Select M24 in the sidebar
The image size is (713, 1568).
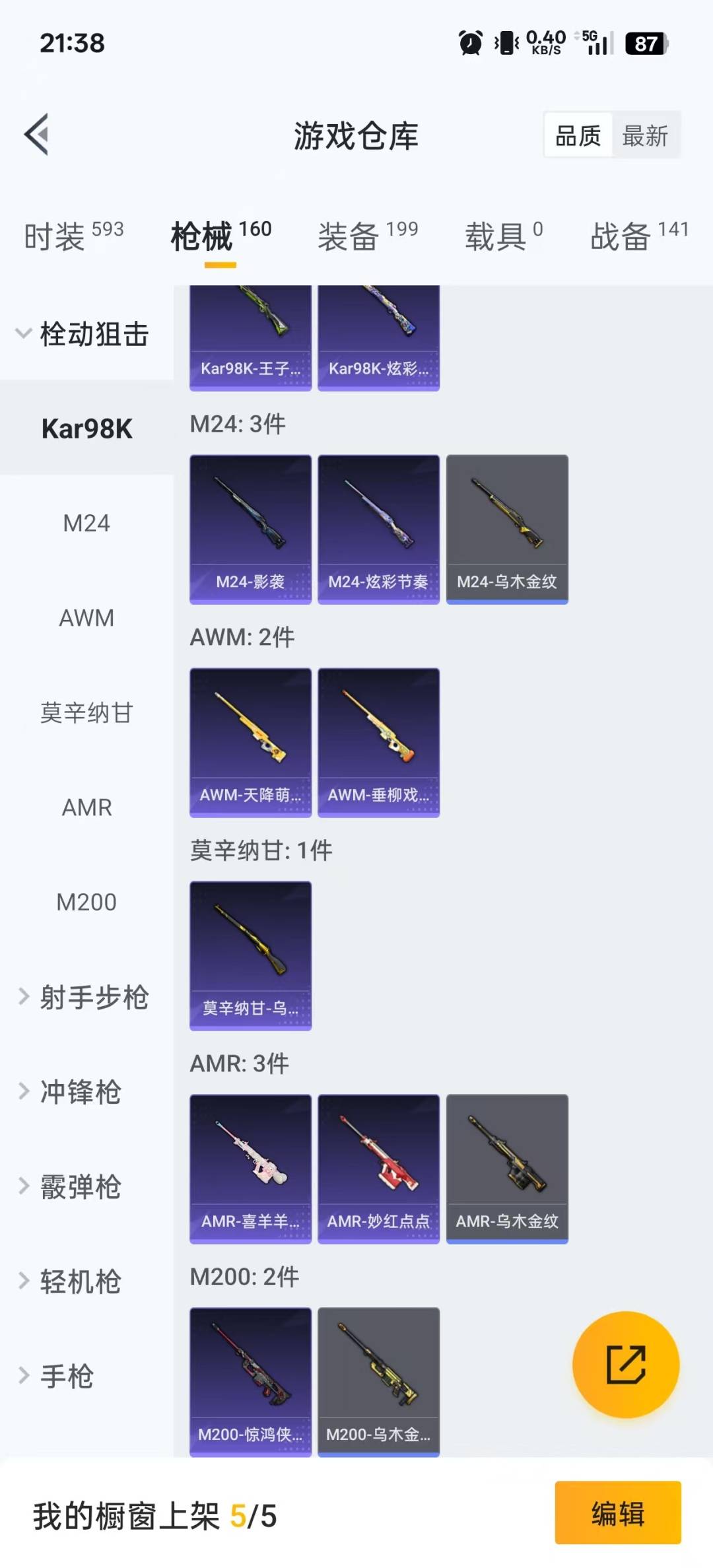click(86, 524)
